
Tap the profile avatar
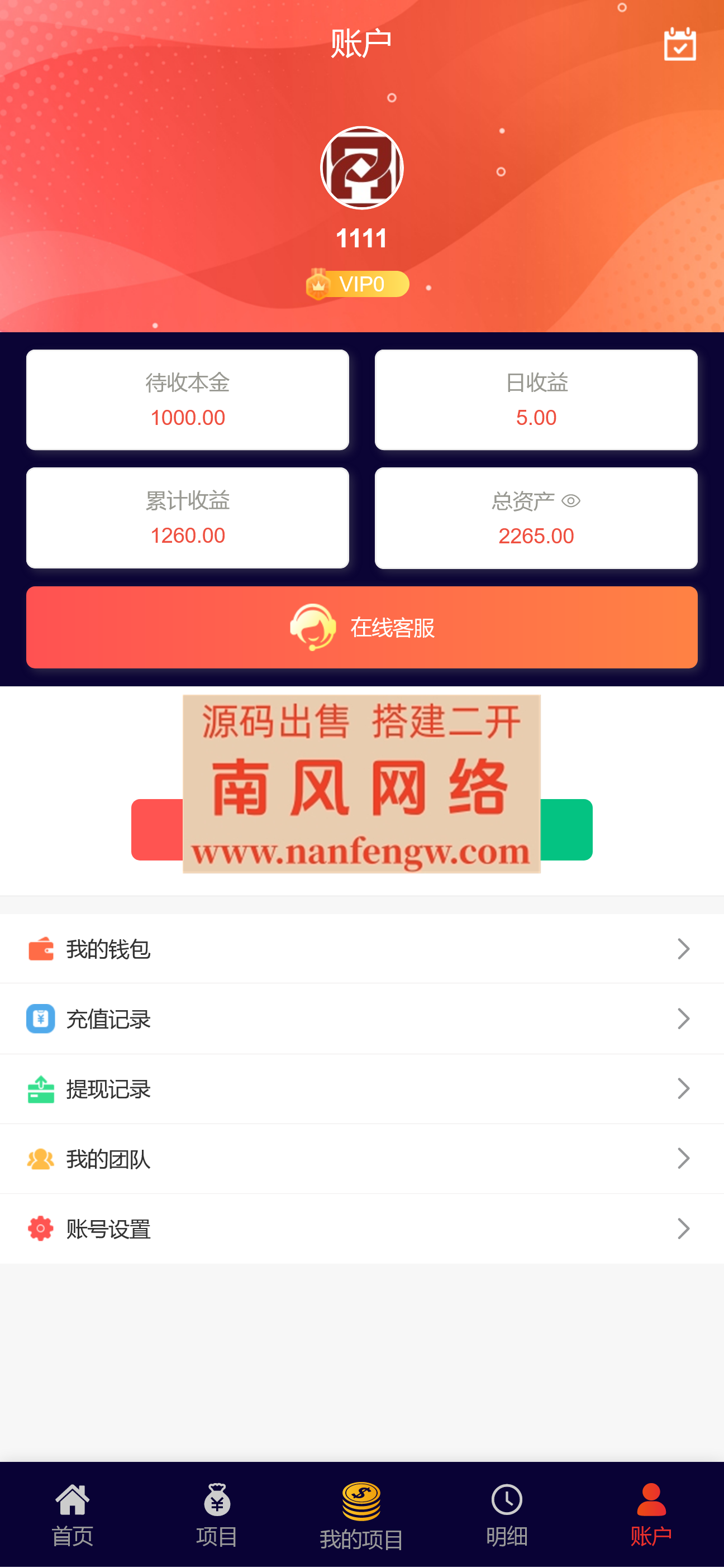[x=361, y=168]
